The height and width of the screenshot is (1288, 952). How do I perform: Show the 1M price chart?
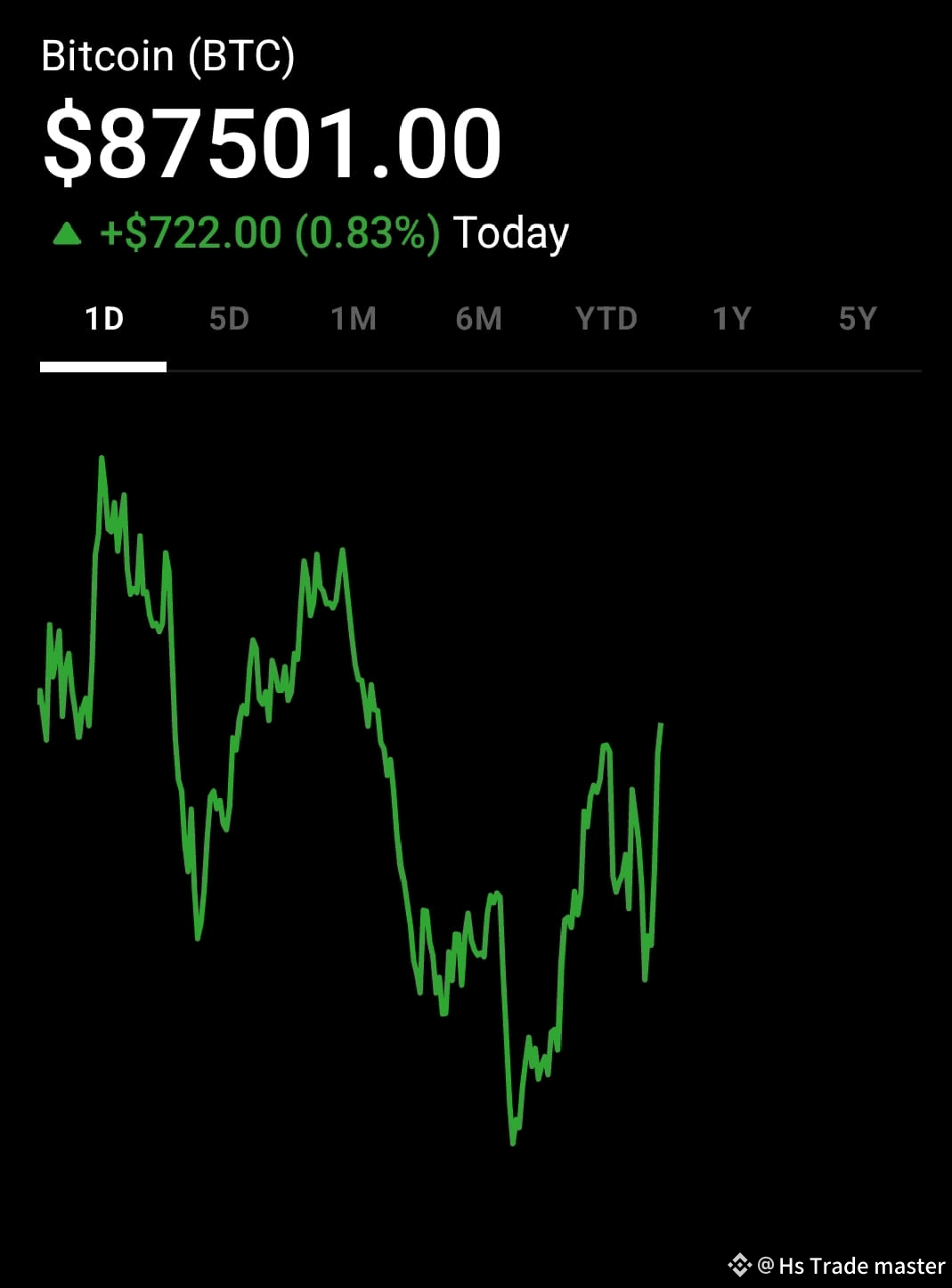[354, 319]
